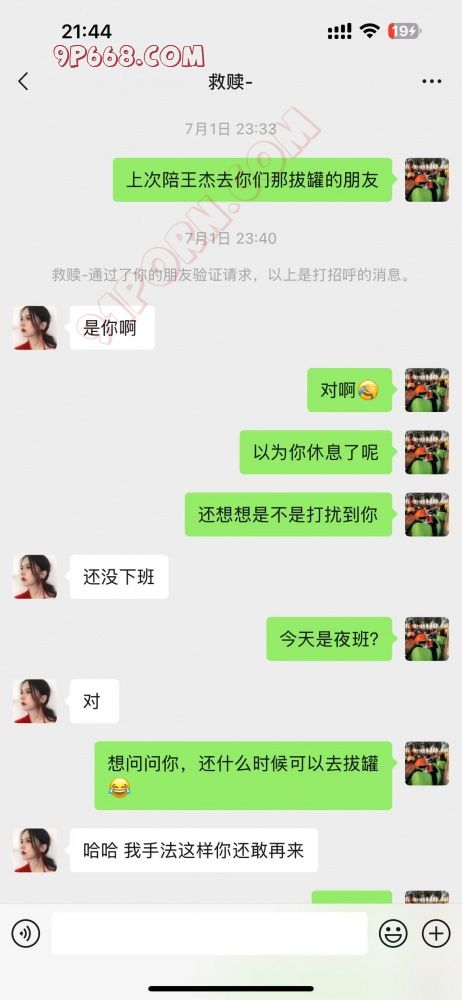Open the contact's avatar beside 是你啊

pos(35,328)
